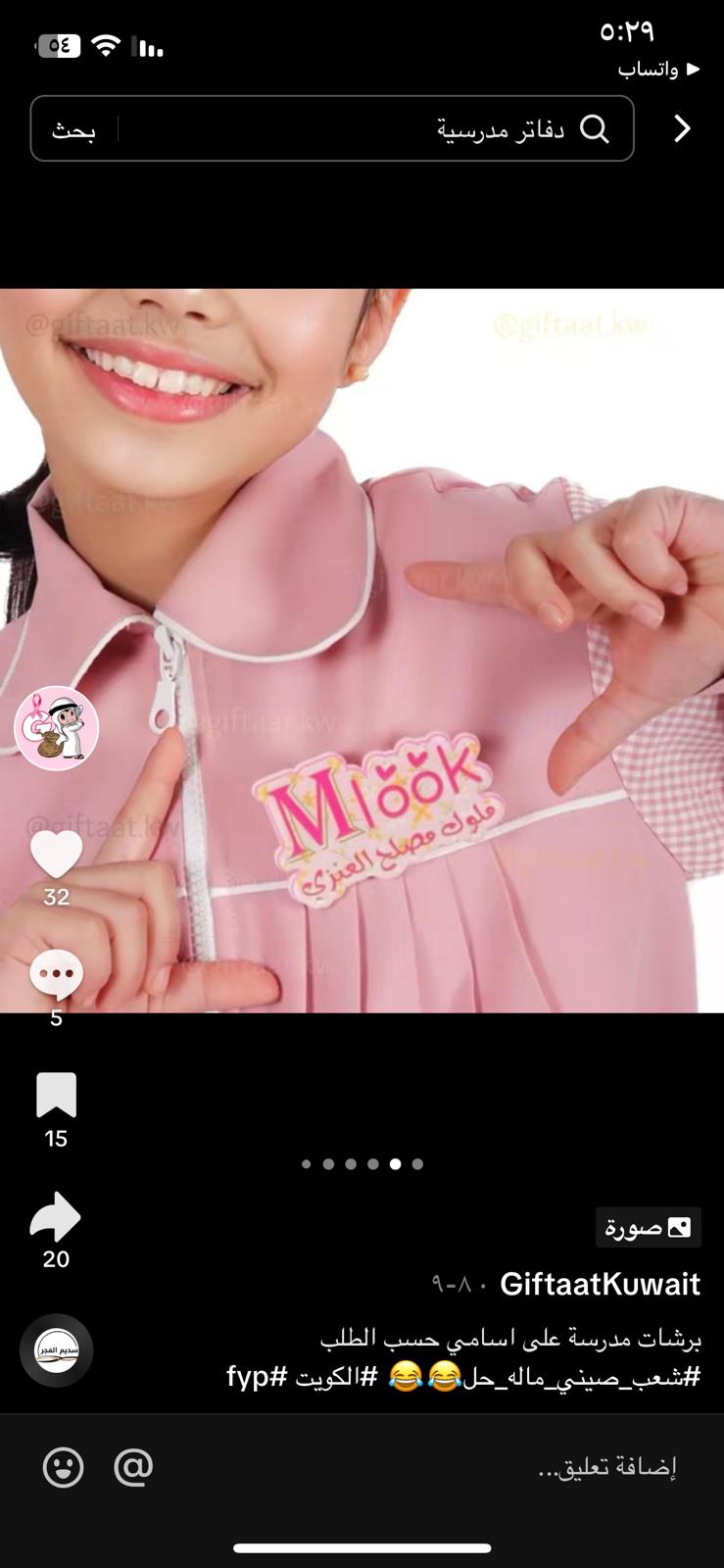
Task: Insert a mention with the @ icon
Action: [x=133, y=1467]
